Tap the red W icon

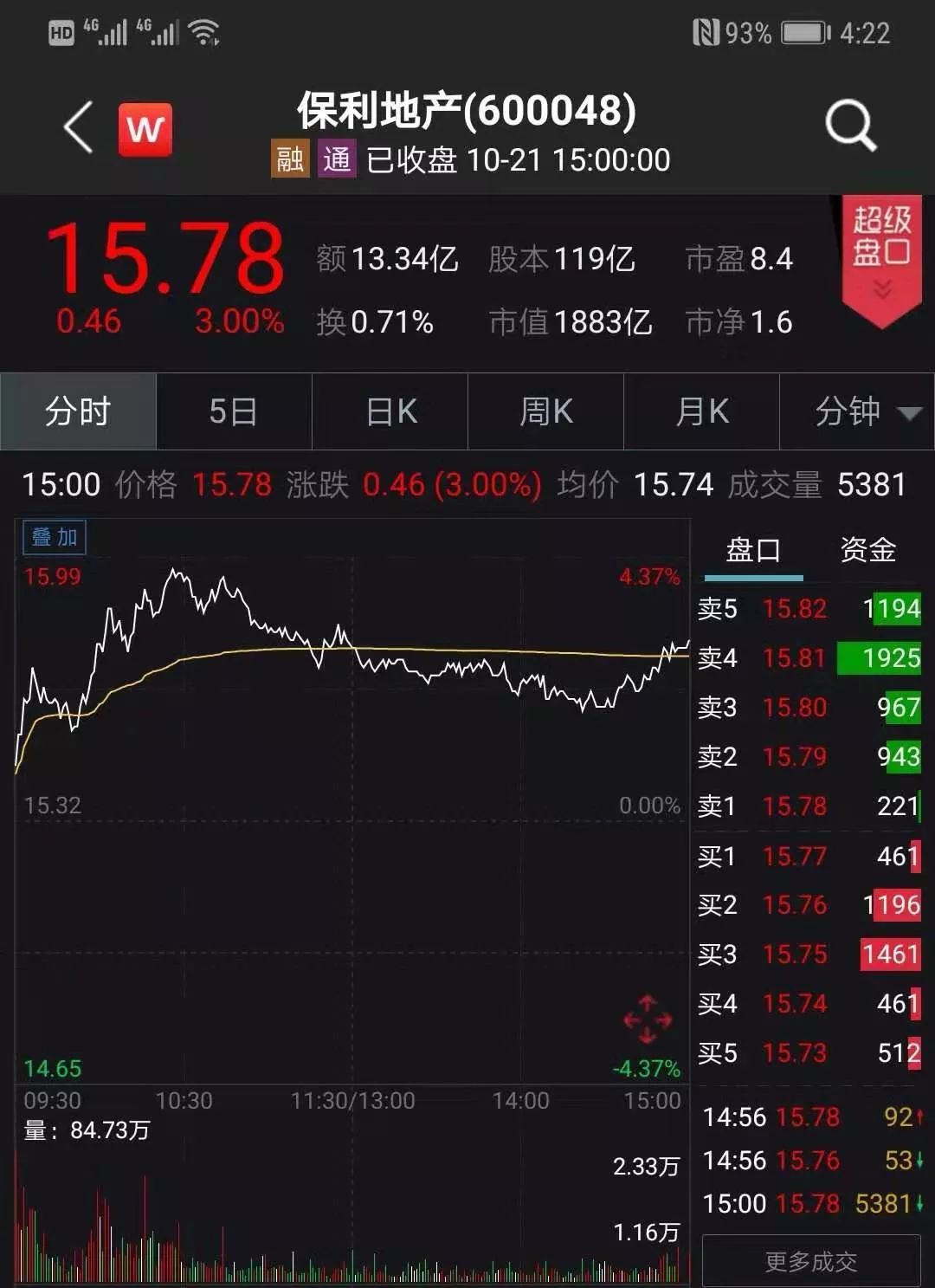pos(145,130)
